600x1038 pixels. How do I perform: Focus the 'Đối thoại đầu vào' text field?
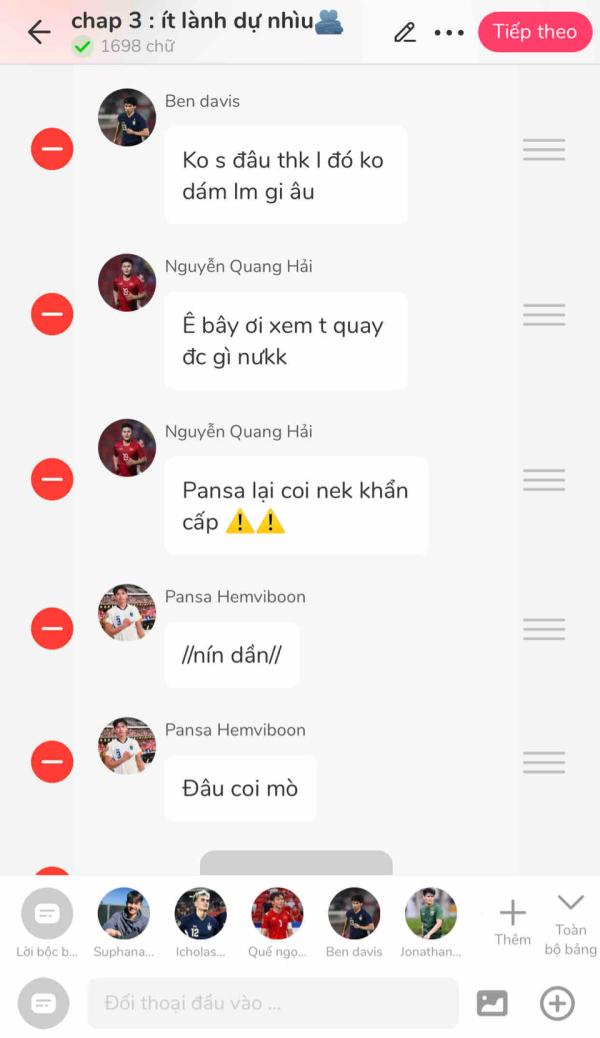tap(272, 1003)
